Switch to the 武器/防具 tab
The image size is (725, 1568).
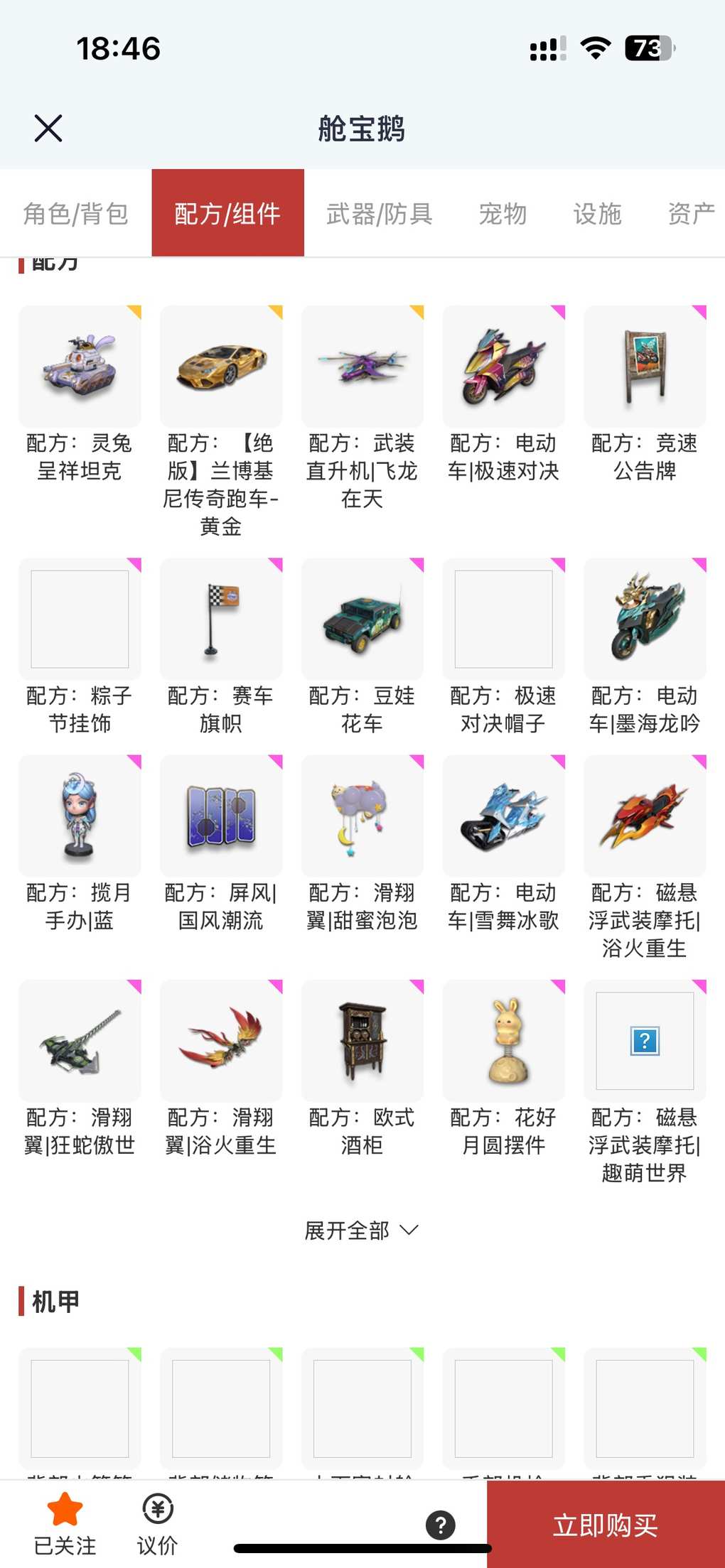pyautogui.click(x=380, y=213)
